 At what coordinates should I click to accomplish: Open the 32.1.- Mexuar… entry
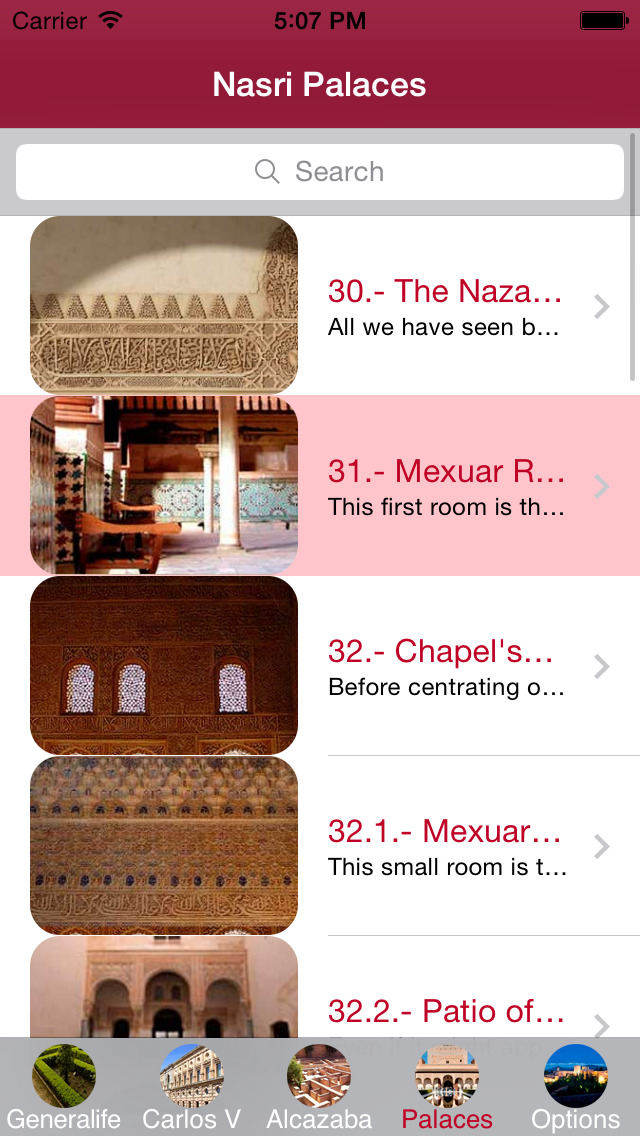[x=320, y=845]
